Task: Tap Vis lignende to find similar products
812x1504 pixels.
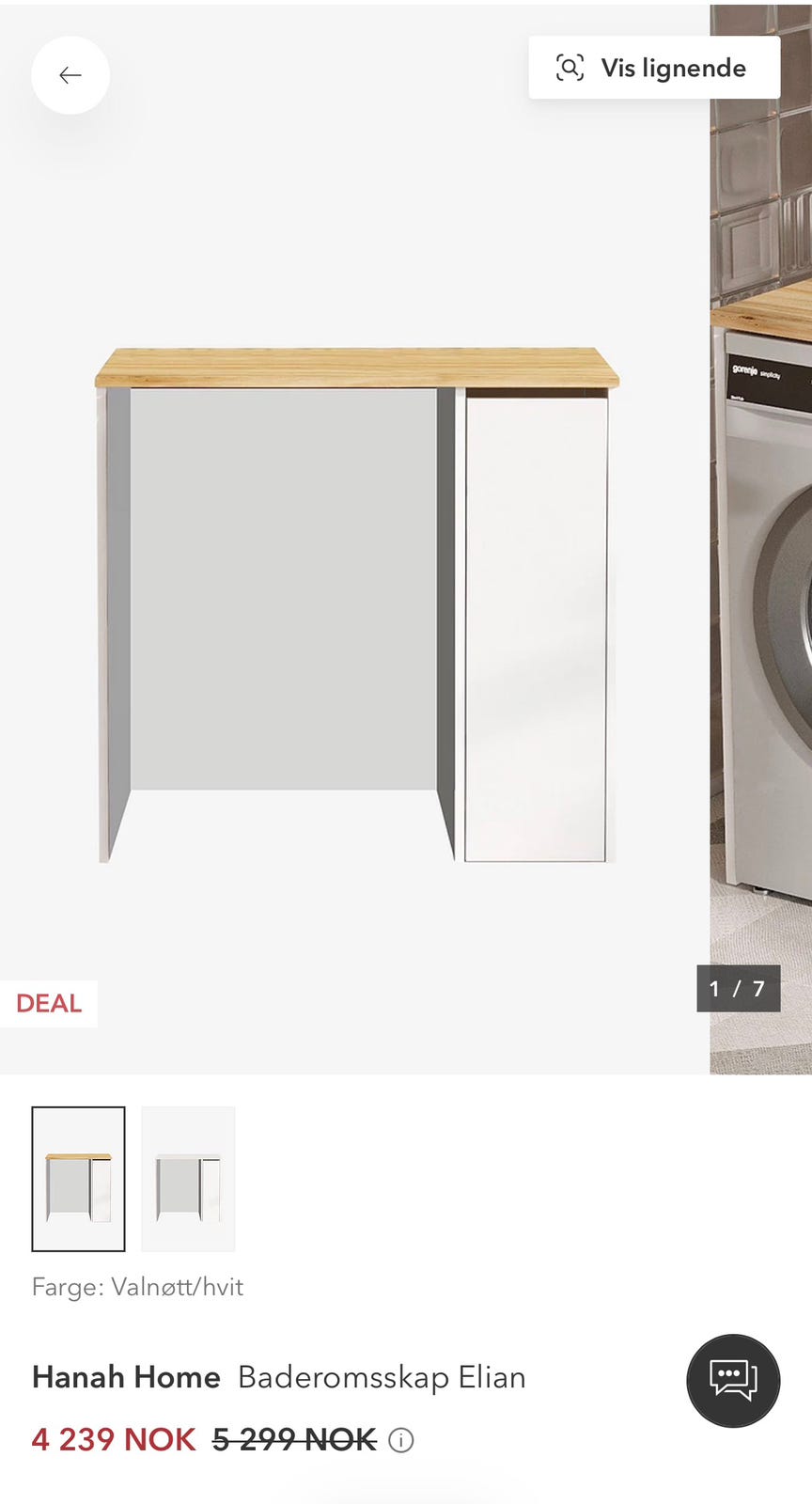Action: [x=654, y=68]
